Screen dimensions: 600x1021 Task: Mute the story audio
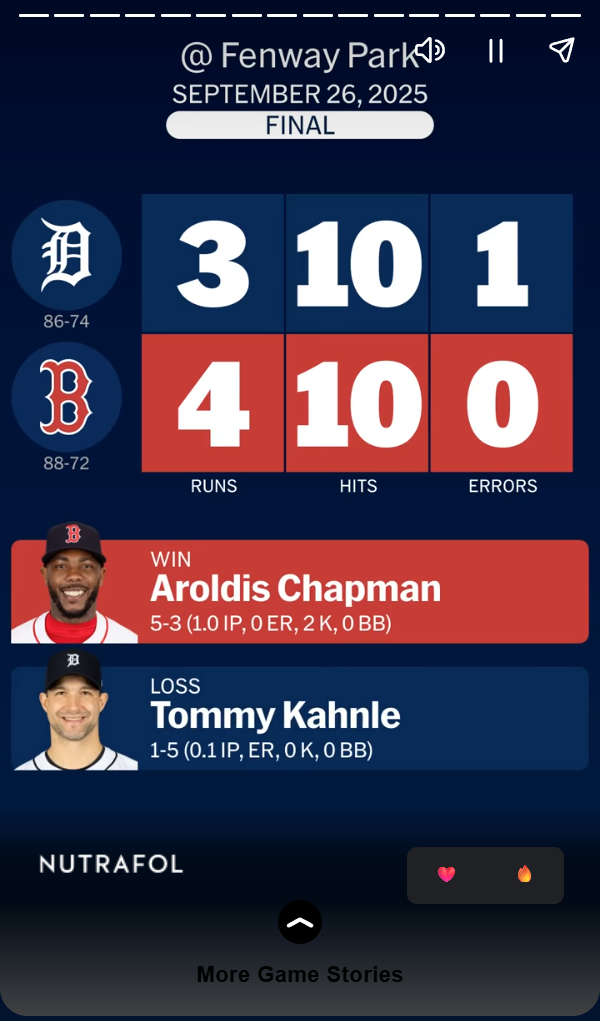point(430,50)
